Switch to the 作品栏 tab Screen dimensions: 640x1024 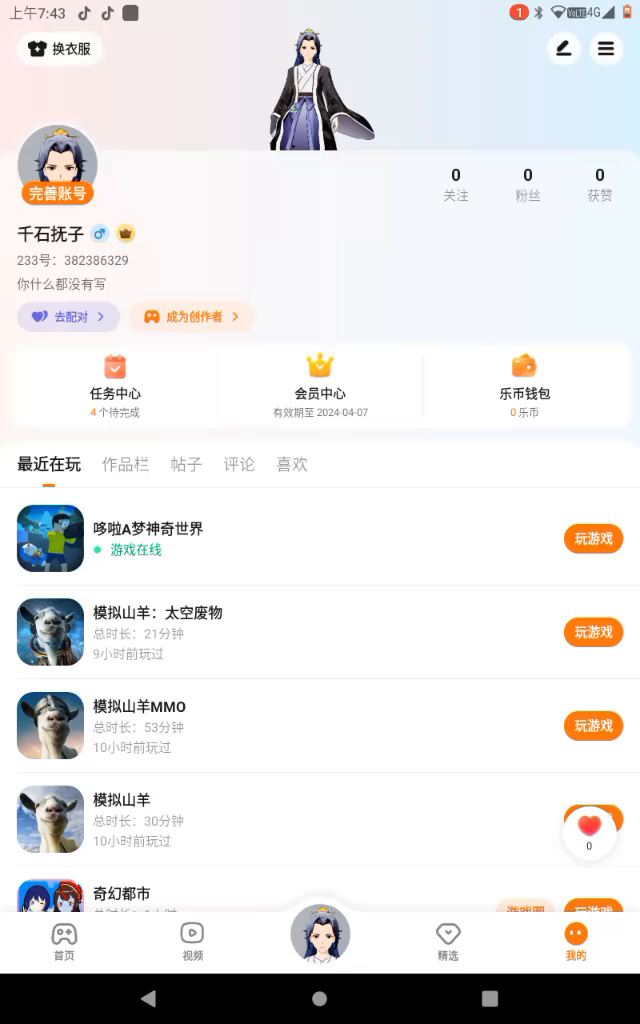click(x=125, y=464)
